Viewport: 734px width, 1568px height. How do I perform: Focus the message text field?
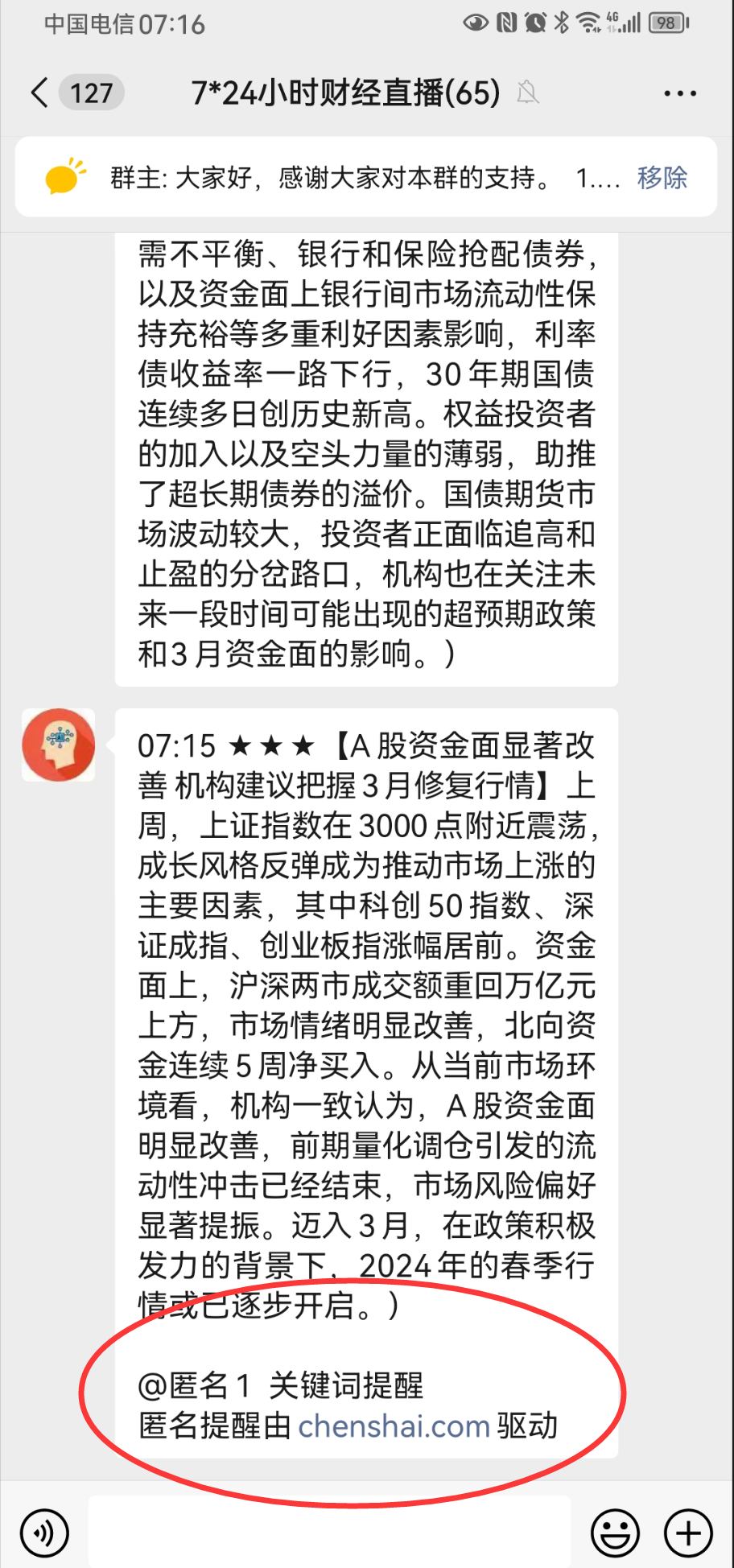point(329,1532)
